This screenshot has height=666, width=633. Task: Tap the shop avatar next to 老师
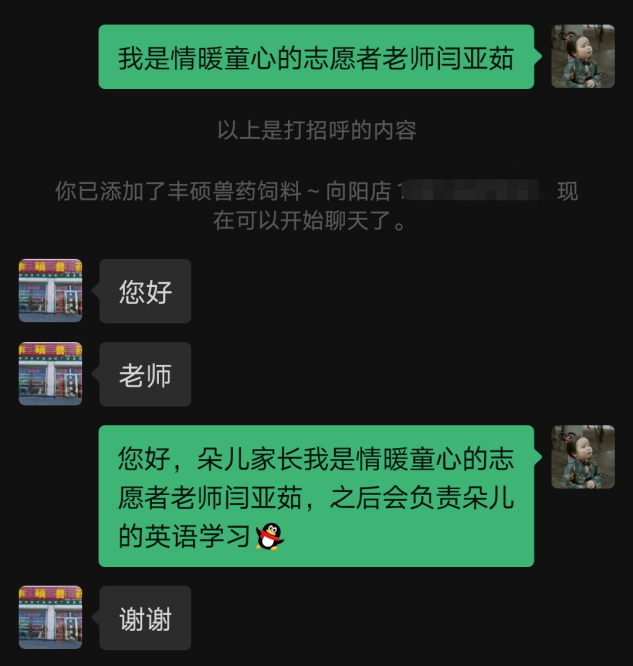click(50, 374)
